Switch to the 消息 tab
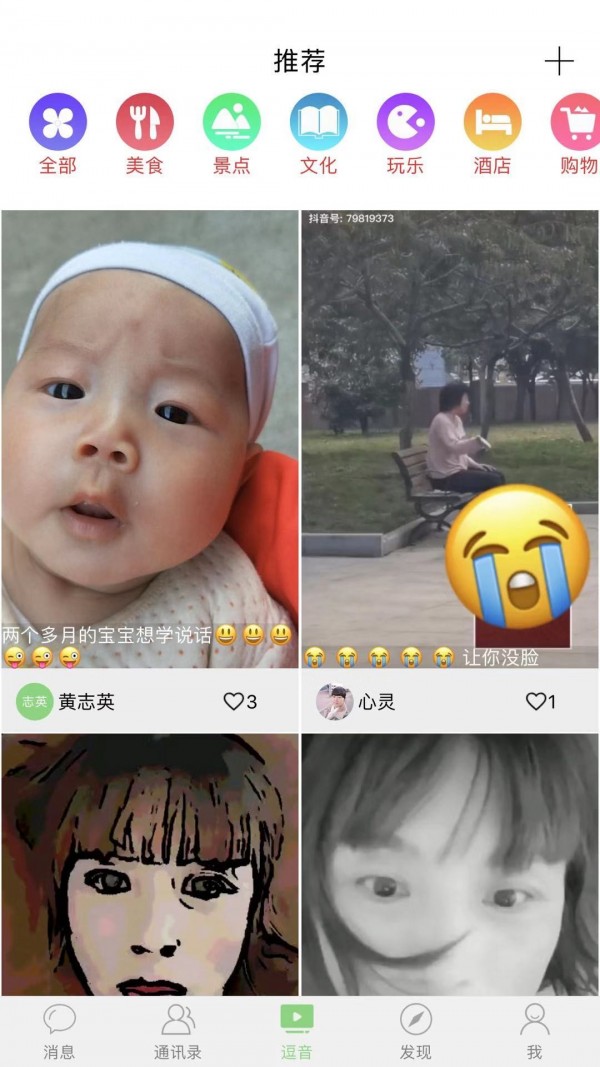The image size is (600, 1067). click(x=59, y=1032)
